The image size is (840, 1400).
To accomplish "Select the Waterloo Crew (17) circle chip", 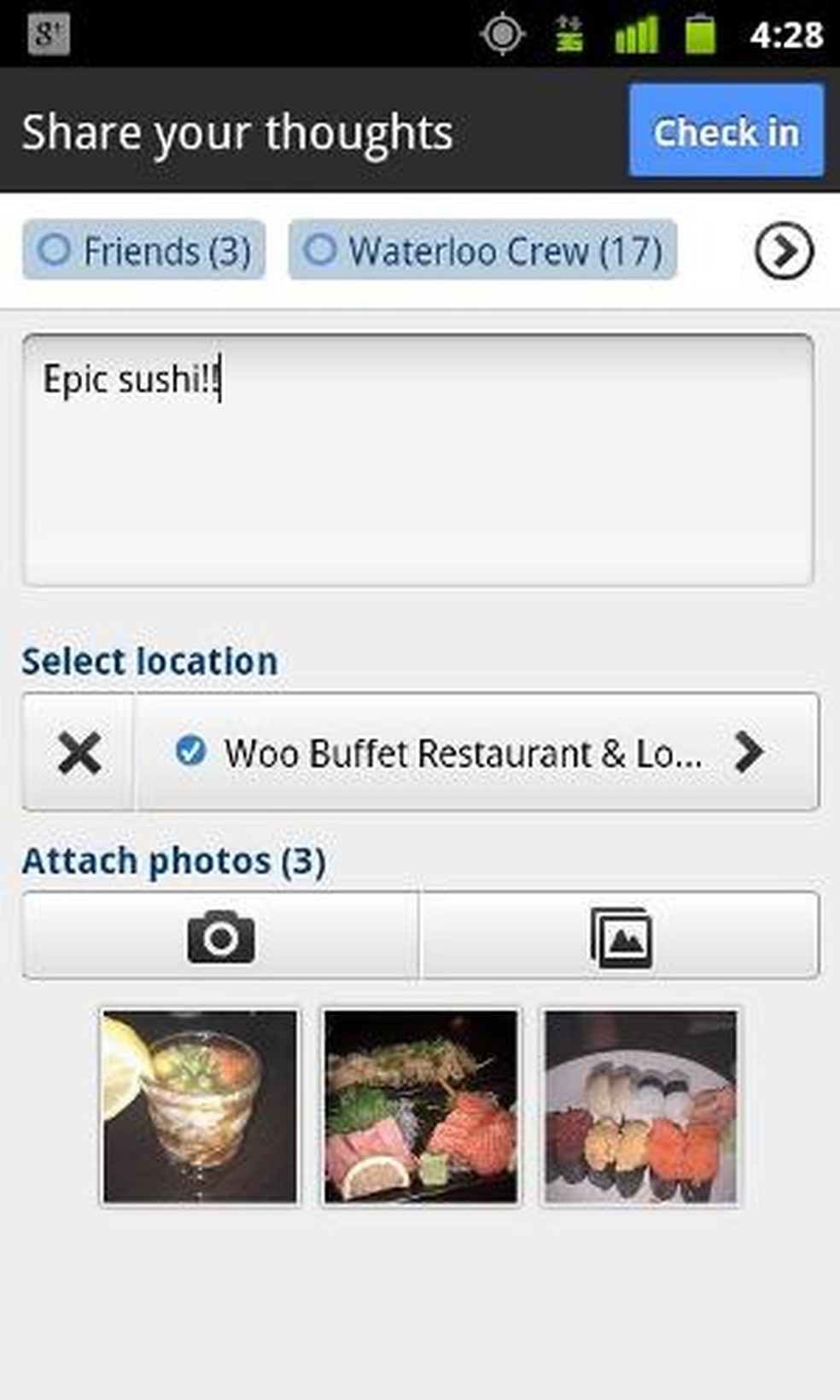I will 482,250.
